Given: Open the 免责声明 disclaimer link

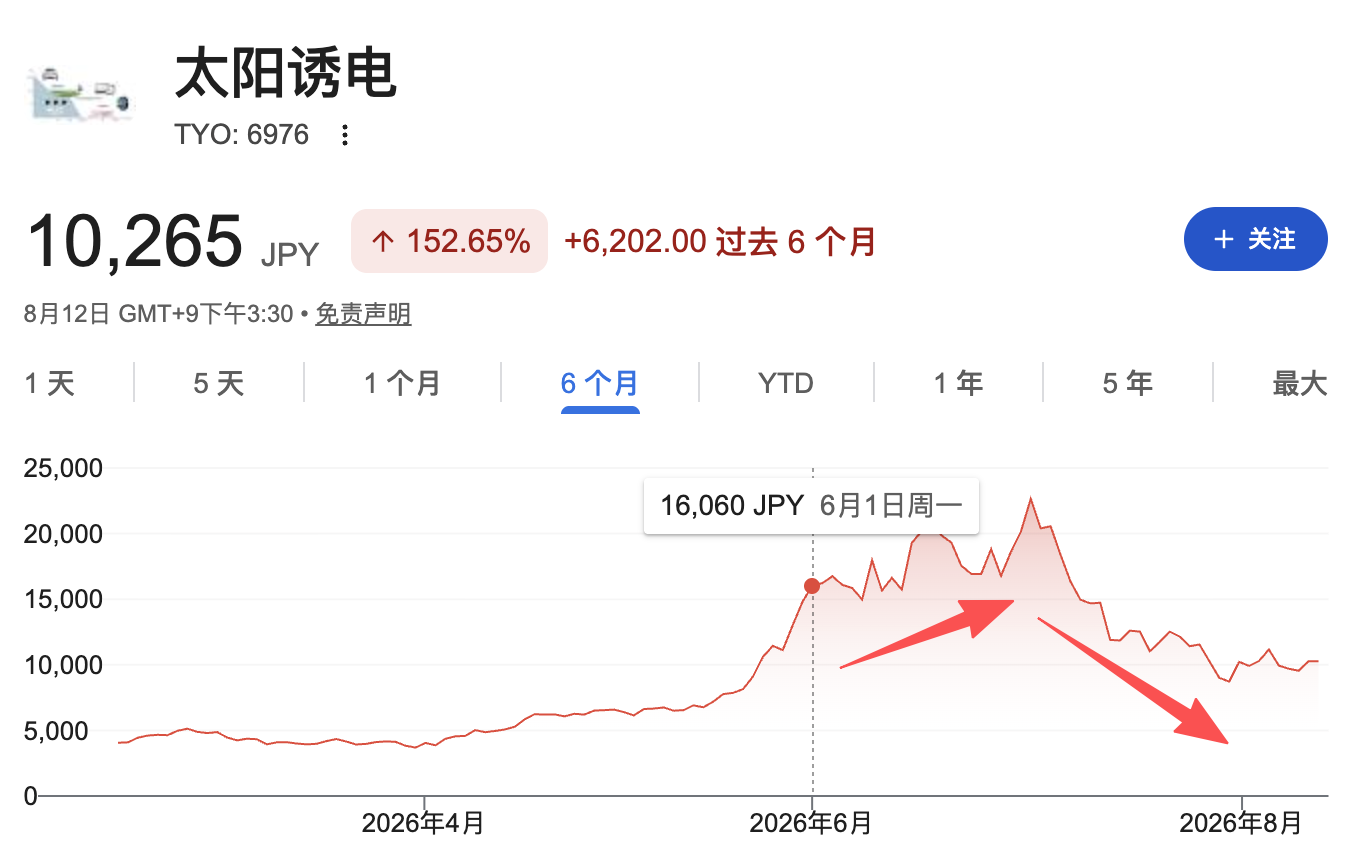Looking at the screenshot, I should tap(363, 314).
